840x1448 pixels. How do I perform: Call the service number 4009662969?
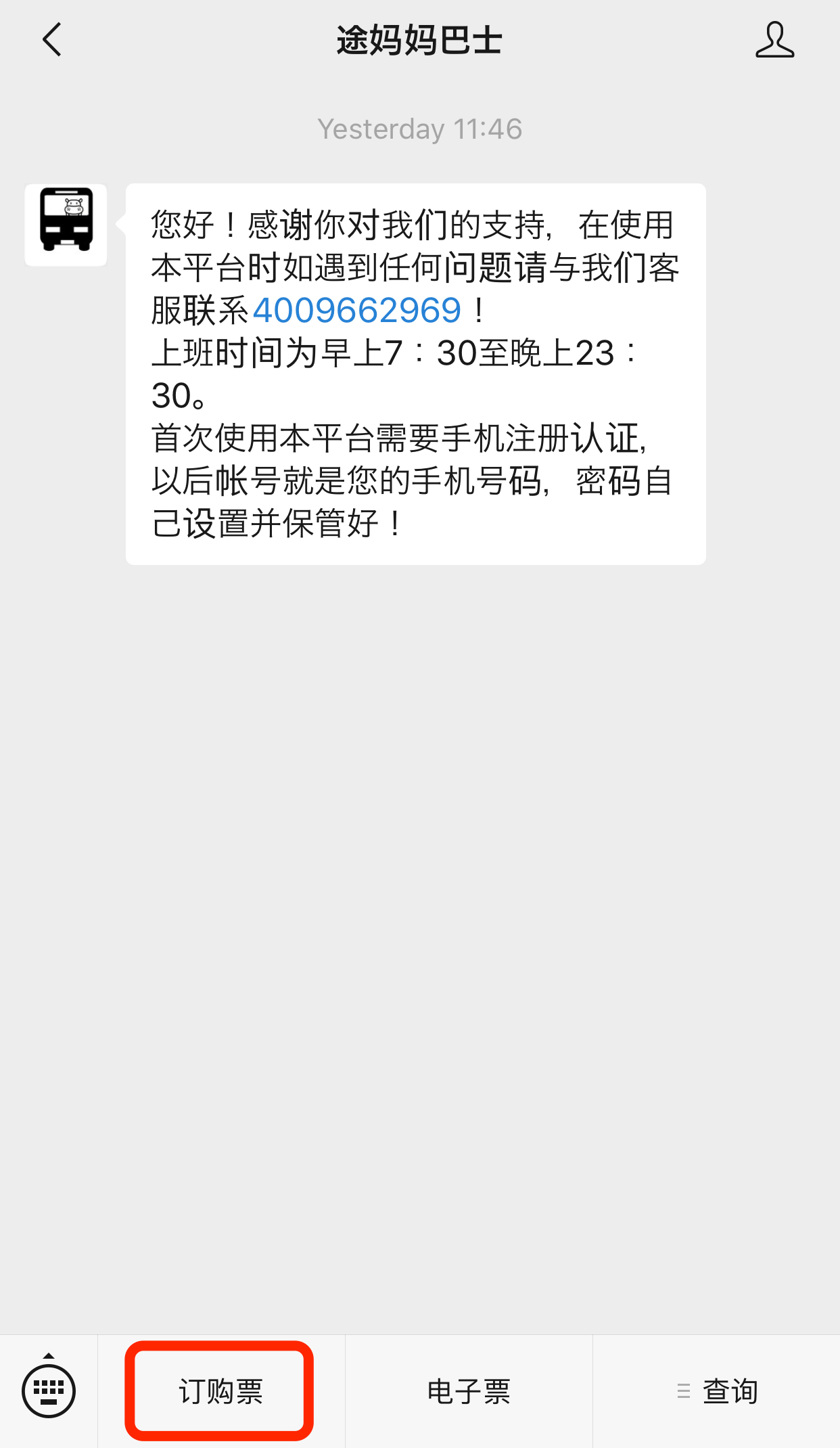(357, 311)
